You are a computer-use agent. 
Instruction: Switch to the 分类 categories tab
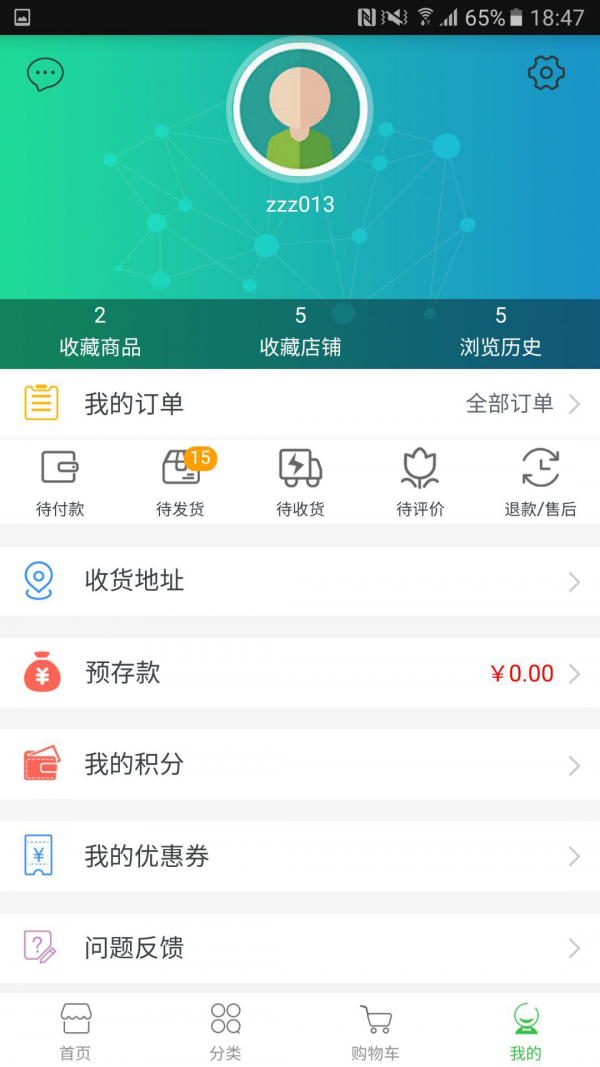pyautogui.click(x=225, y=1032)
